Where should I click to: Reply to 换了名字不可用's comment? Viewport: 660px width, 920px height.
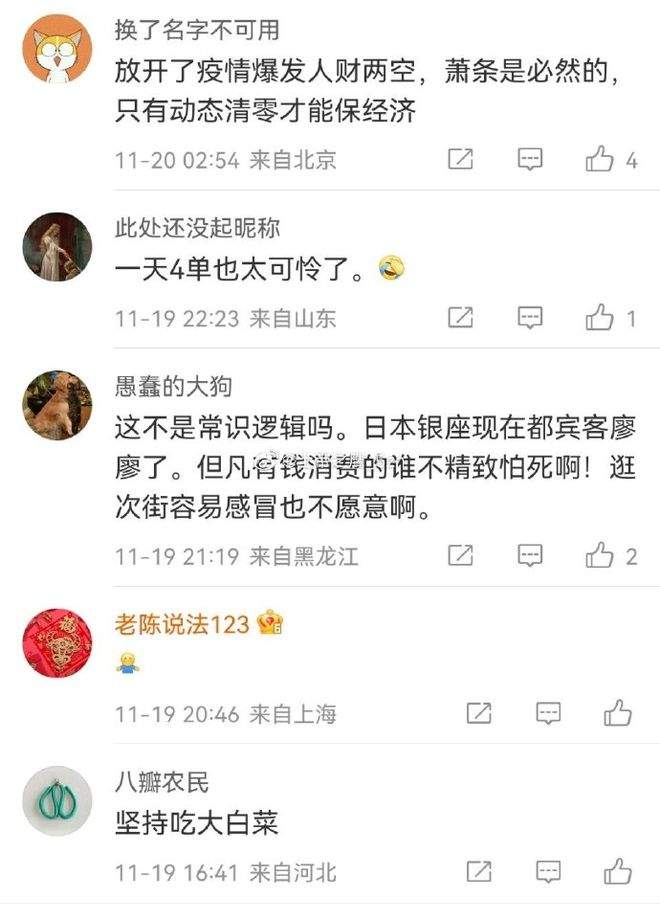pyautogui.click(x=530, y=159)
